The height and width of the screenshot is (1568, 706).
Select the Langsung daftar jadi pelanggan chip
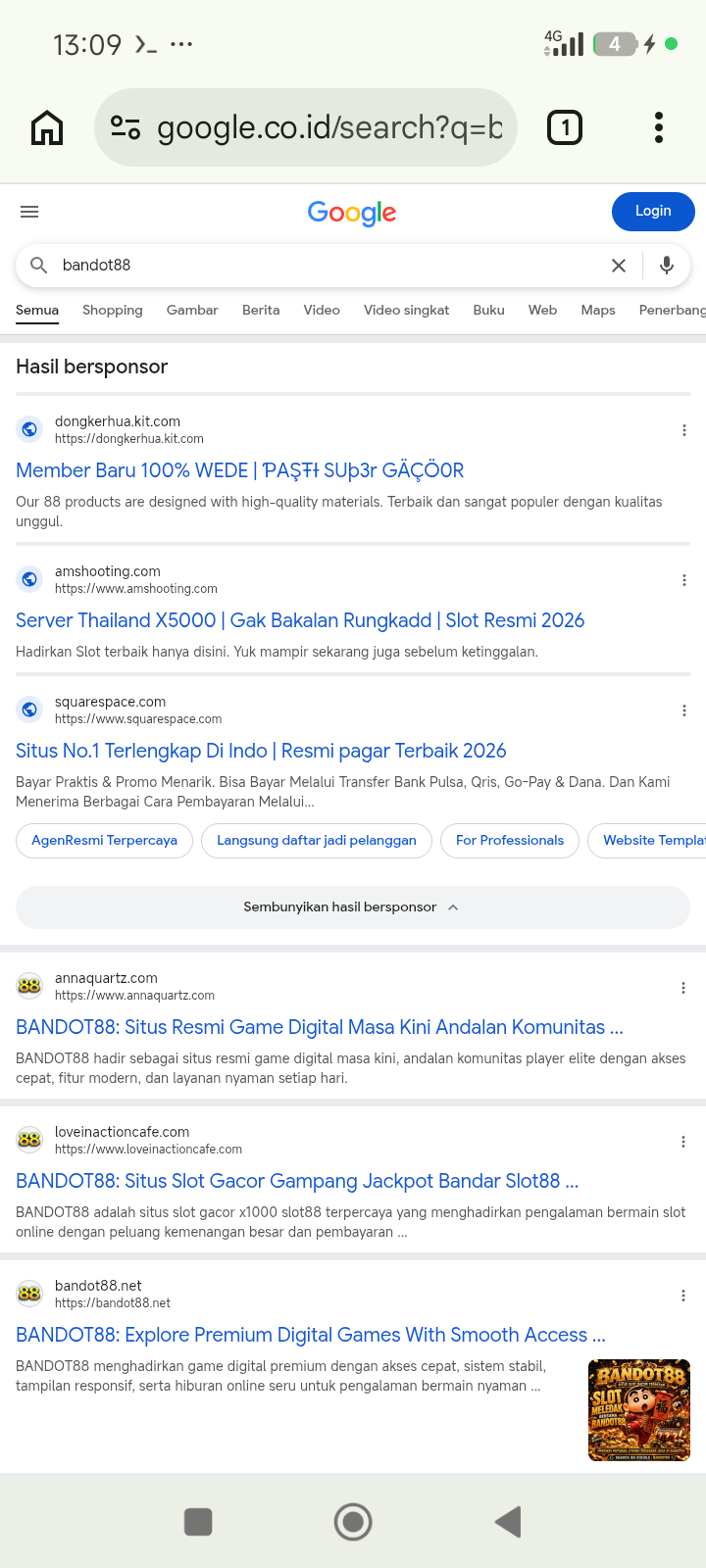[317, 841]
